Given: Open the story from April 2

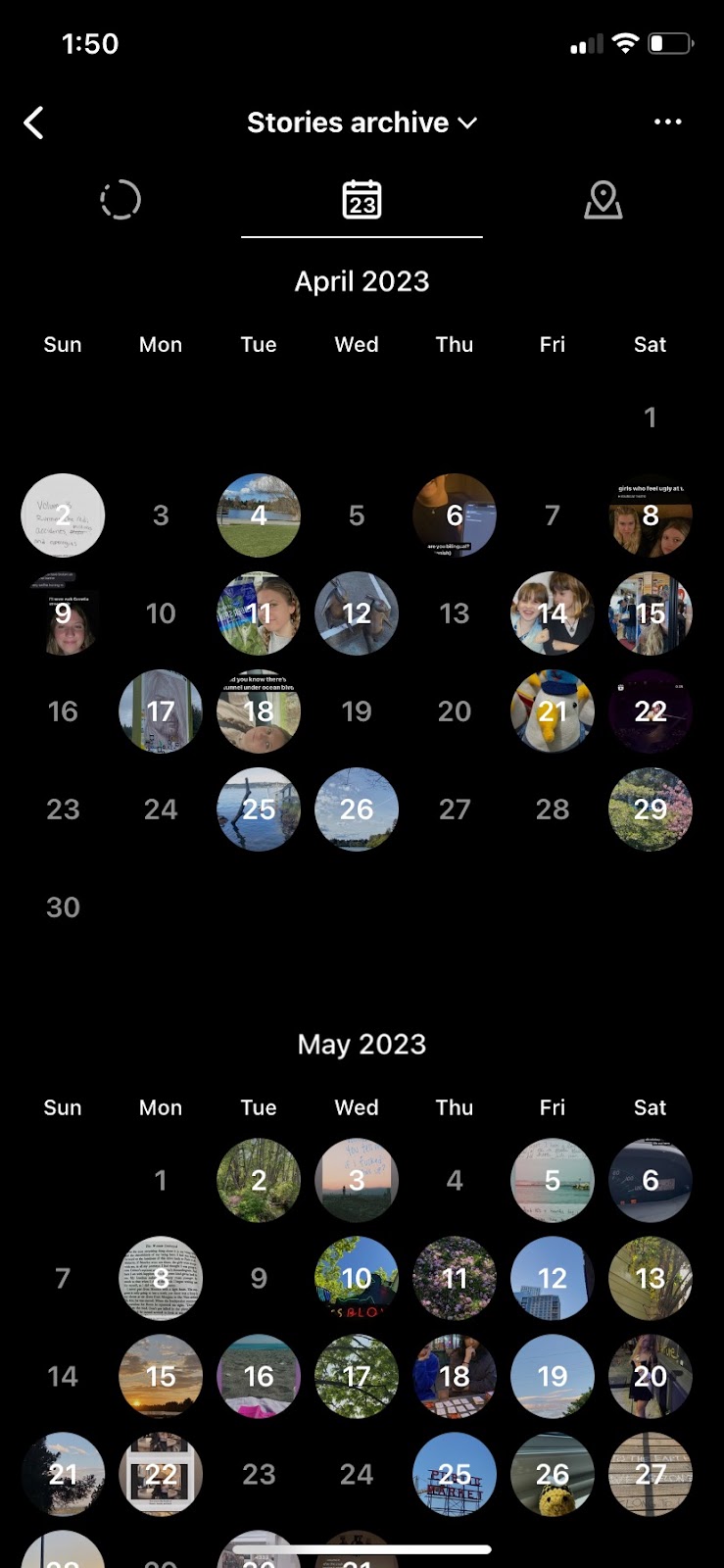Looking at the screenshot, I should click(63, 515).
